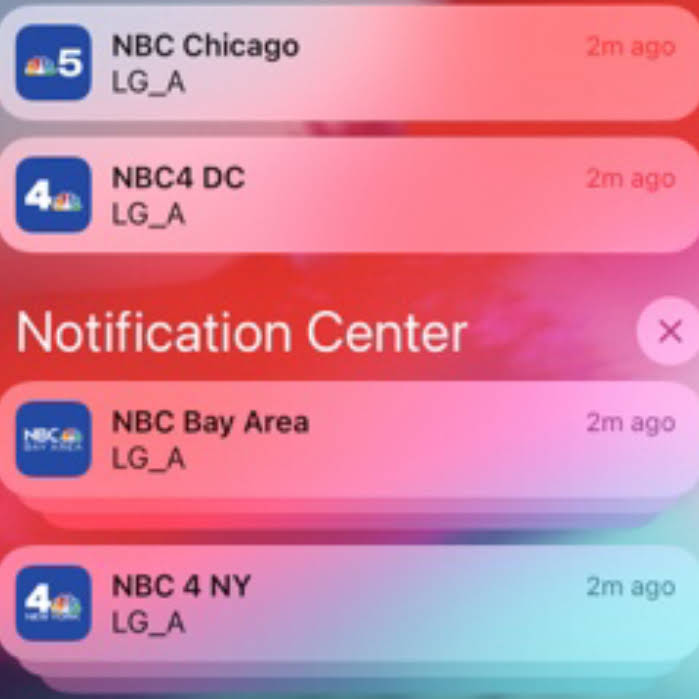Open the NBC4 DC notification
Screen dimensions: 699x699
[x=349, y=196]
